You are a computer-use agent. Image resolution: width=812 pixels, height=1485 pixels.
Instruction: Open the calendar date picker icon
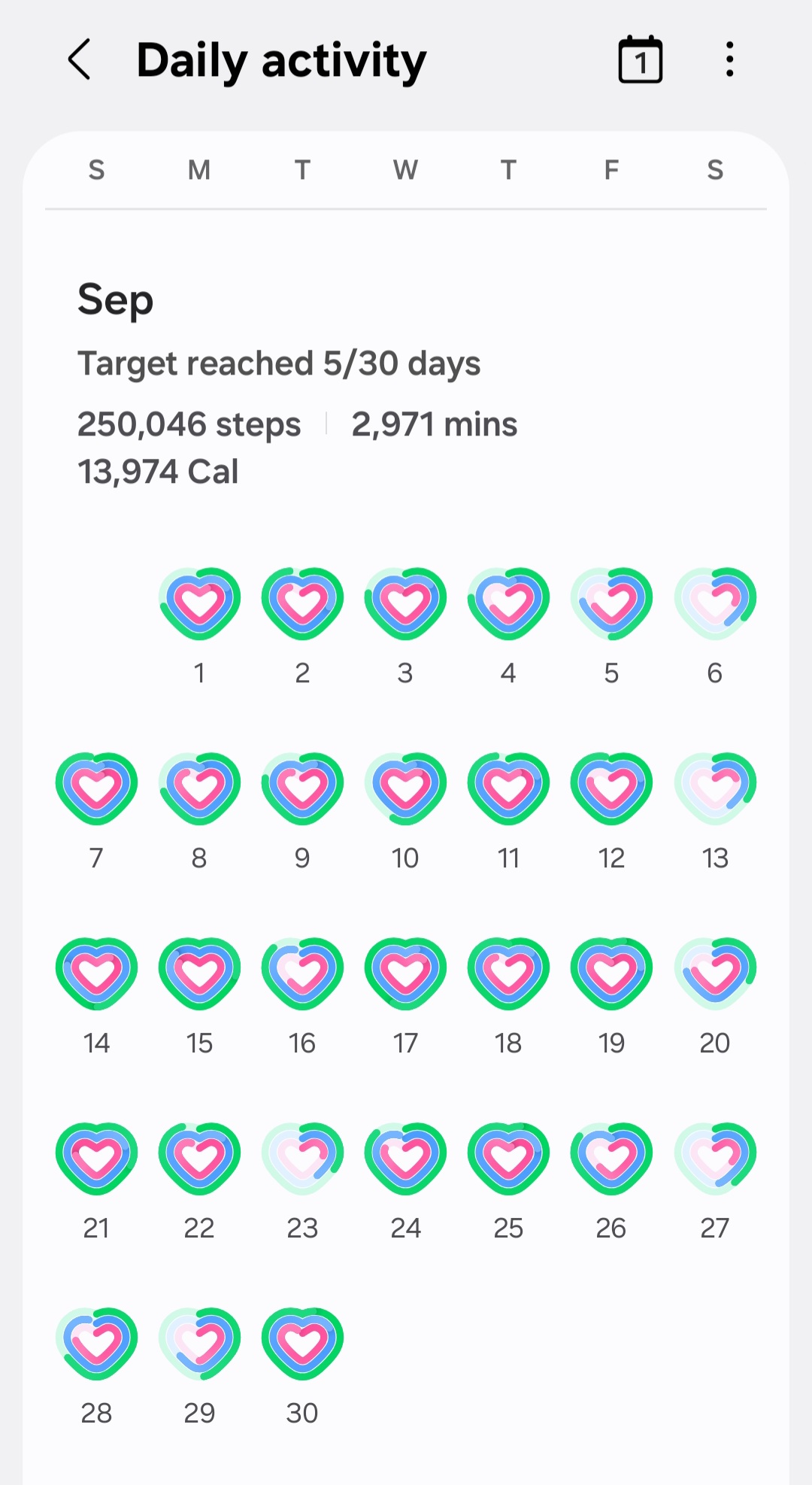[640, 60]
